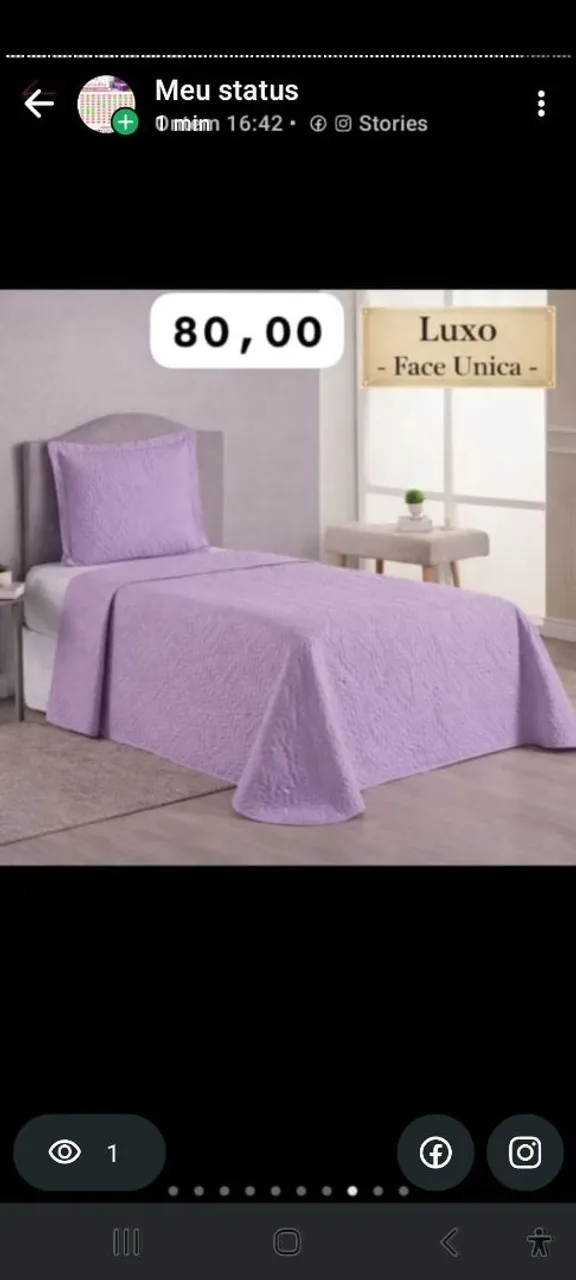The height and width of the screenshot is (1280, 576).
Task: Open the system recent apps button
Action: pyautogui.click(x=126, y=1242)
